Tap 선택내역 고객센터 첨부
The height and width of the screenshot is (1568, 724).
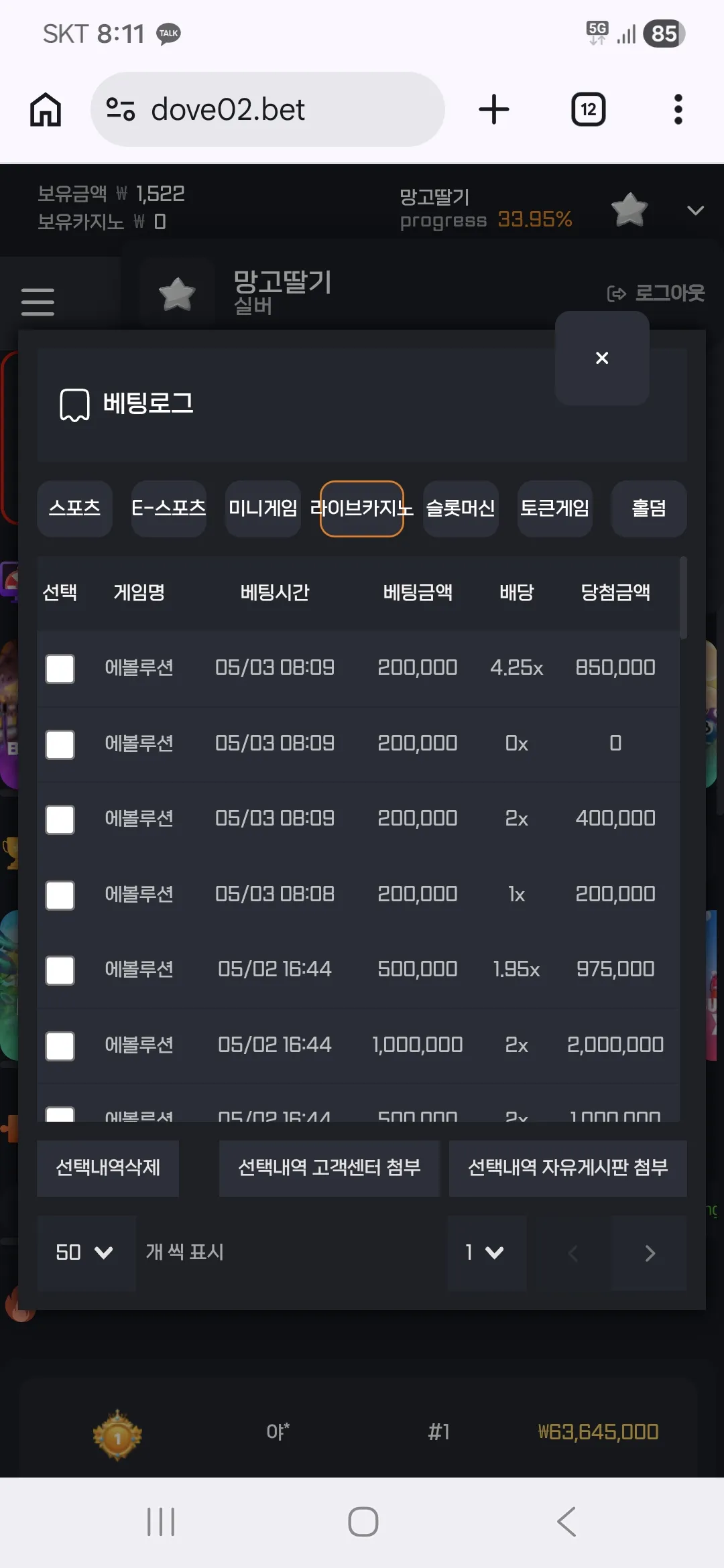pyautogui.click(x=329, y=1168)
